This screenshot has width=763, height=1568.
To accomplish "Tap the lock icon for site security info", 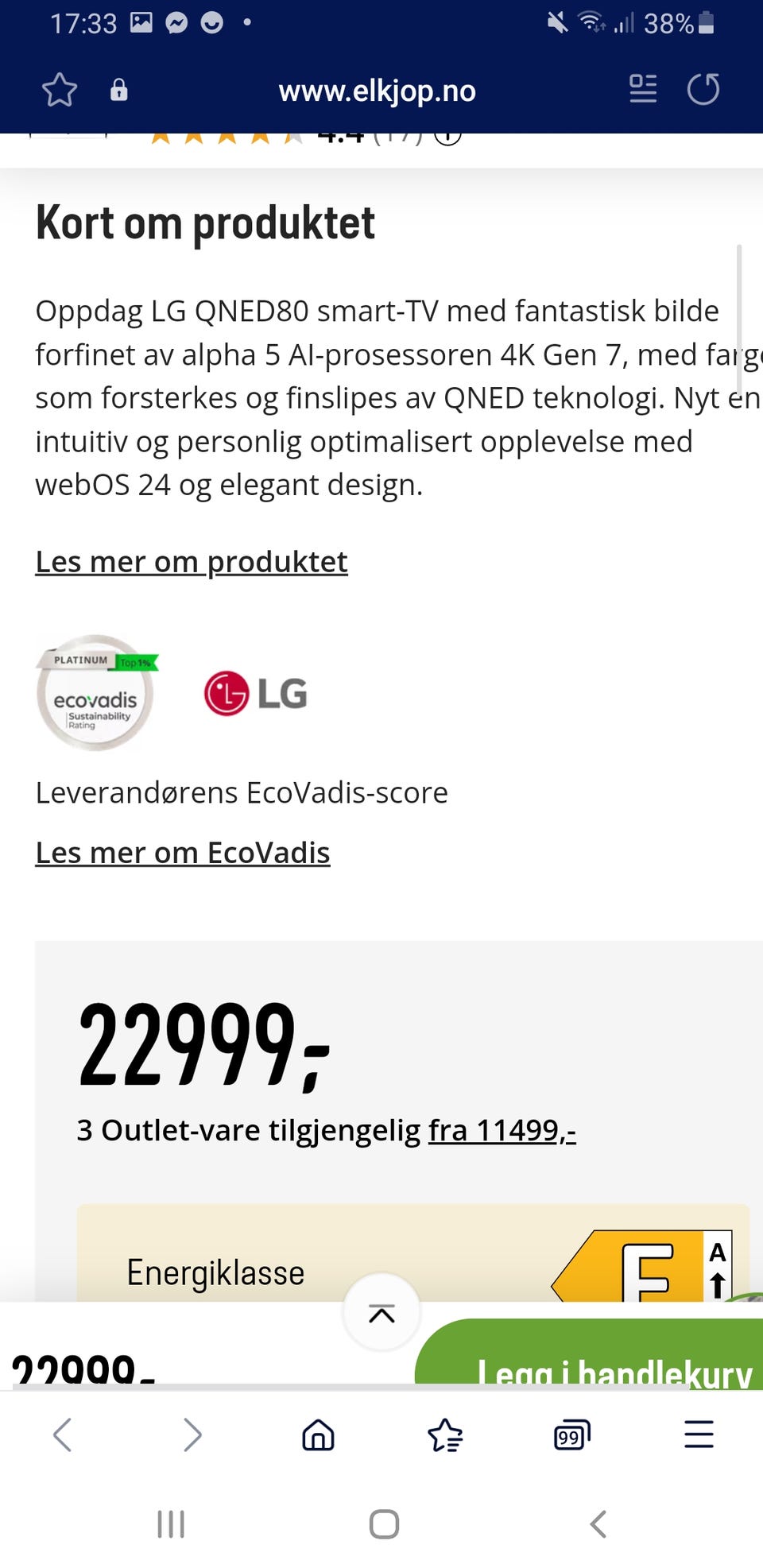I will (x=118, y=90).
